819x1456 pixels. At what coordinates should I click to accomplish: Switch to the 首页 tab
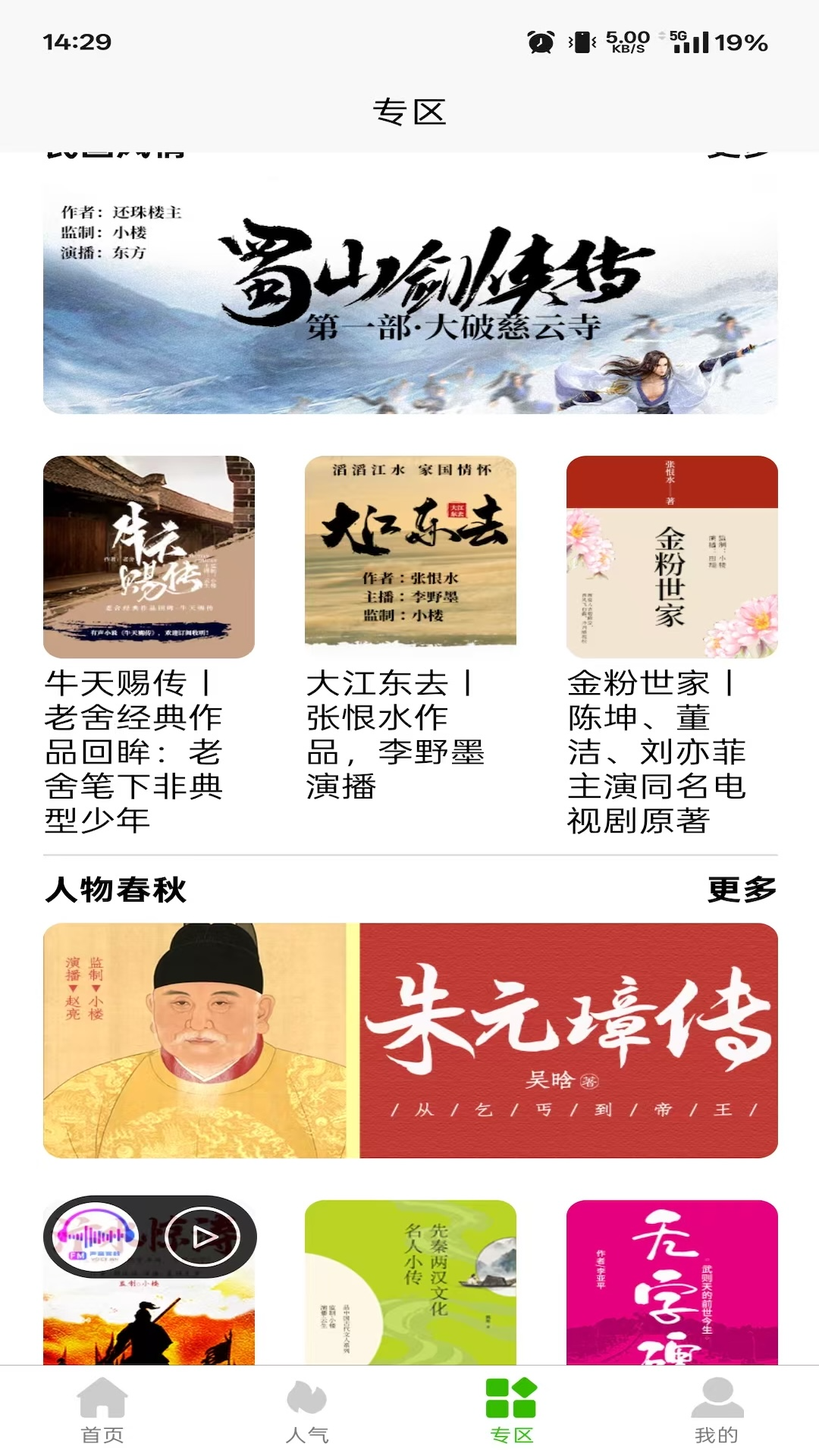click(102, 1410)
